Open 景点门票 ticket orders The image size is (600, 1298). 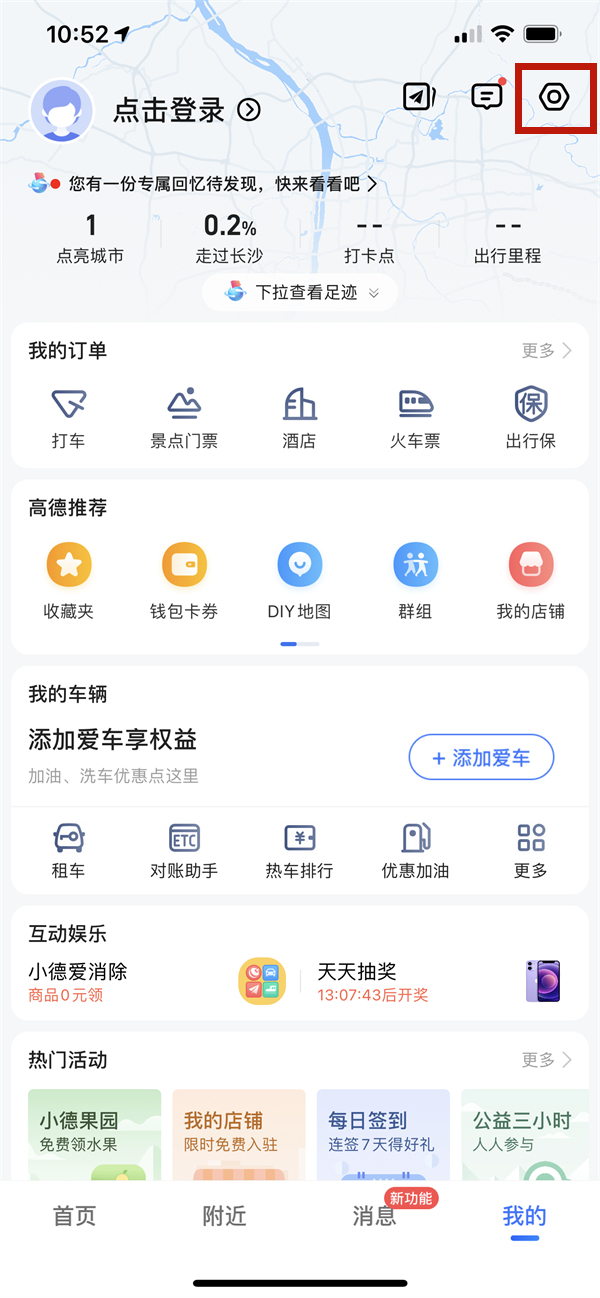coord(184,417)
